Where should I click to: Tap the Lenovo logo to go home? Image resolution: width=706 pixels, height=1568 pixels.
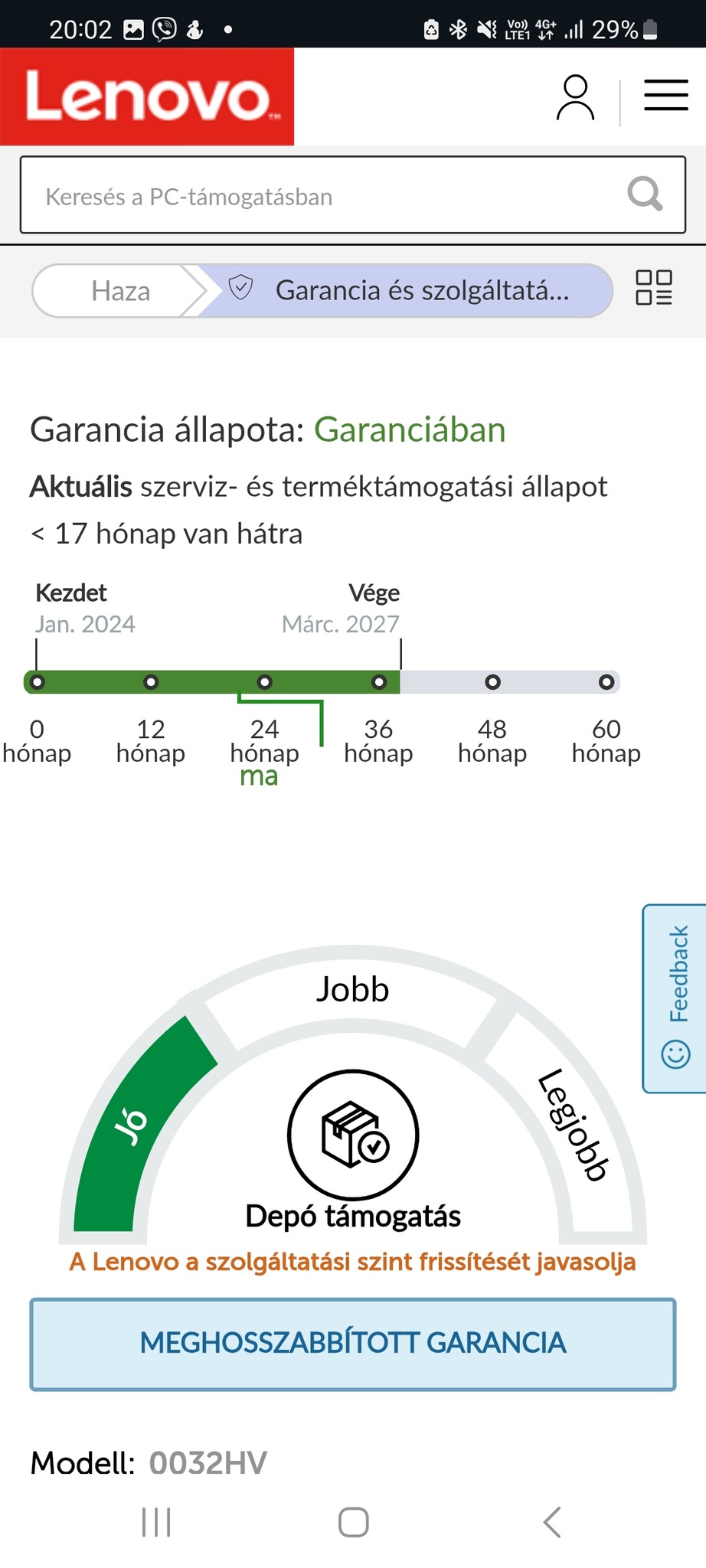click(147, 96)
